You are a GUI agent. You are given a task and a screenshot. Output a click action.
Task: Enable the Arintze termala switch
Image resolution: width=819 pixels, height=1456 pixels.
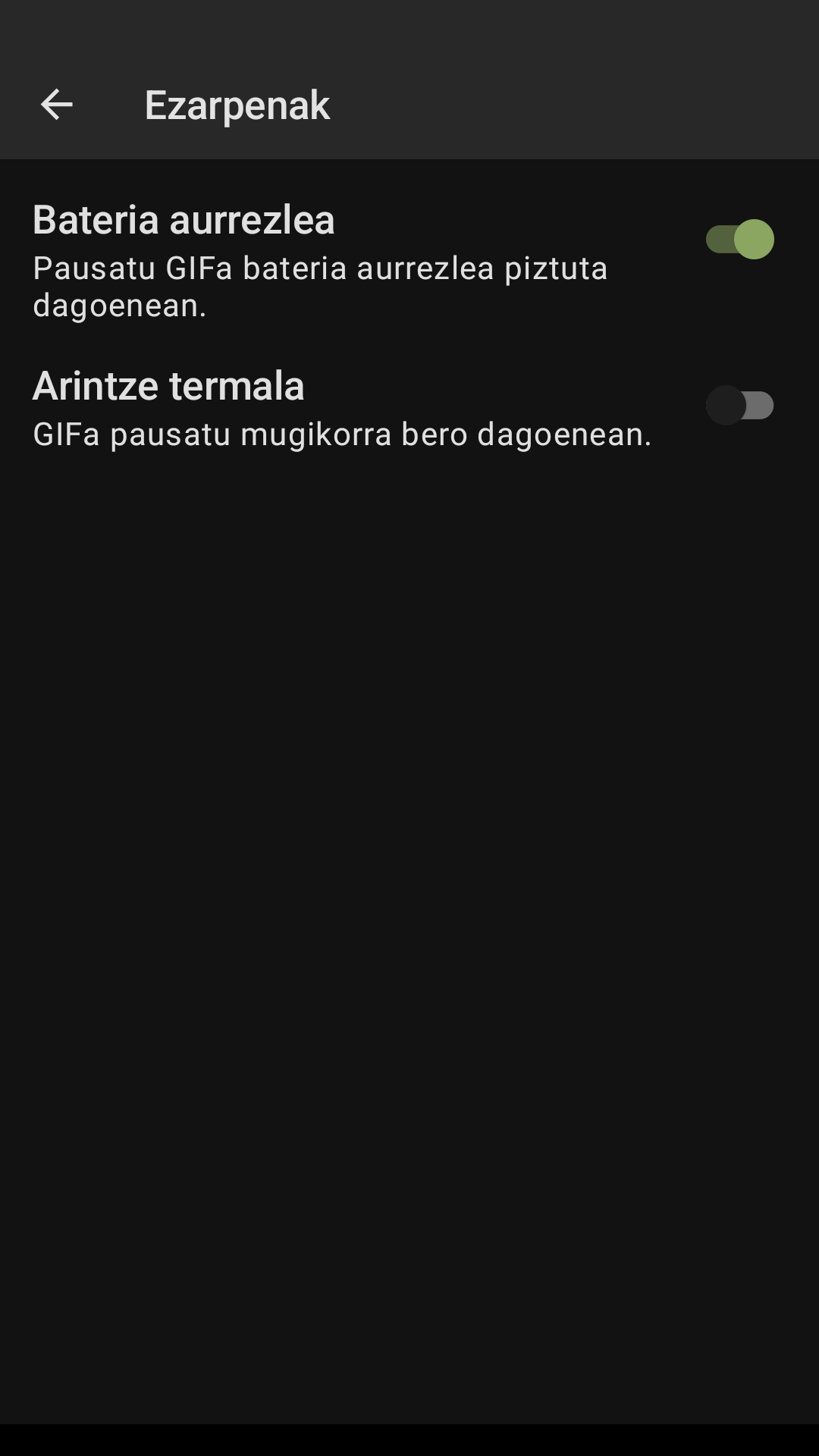tap(739, 406)
